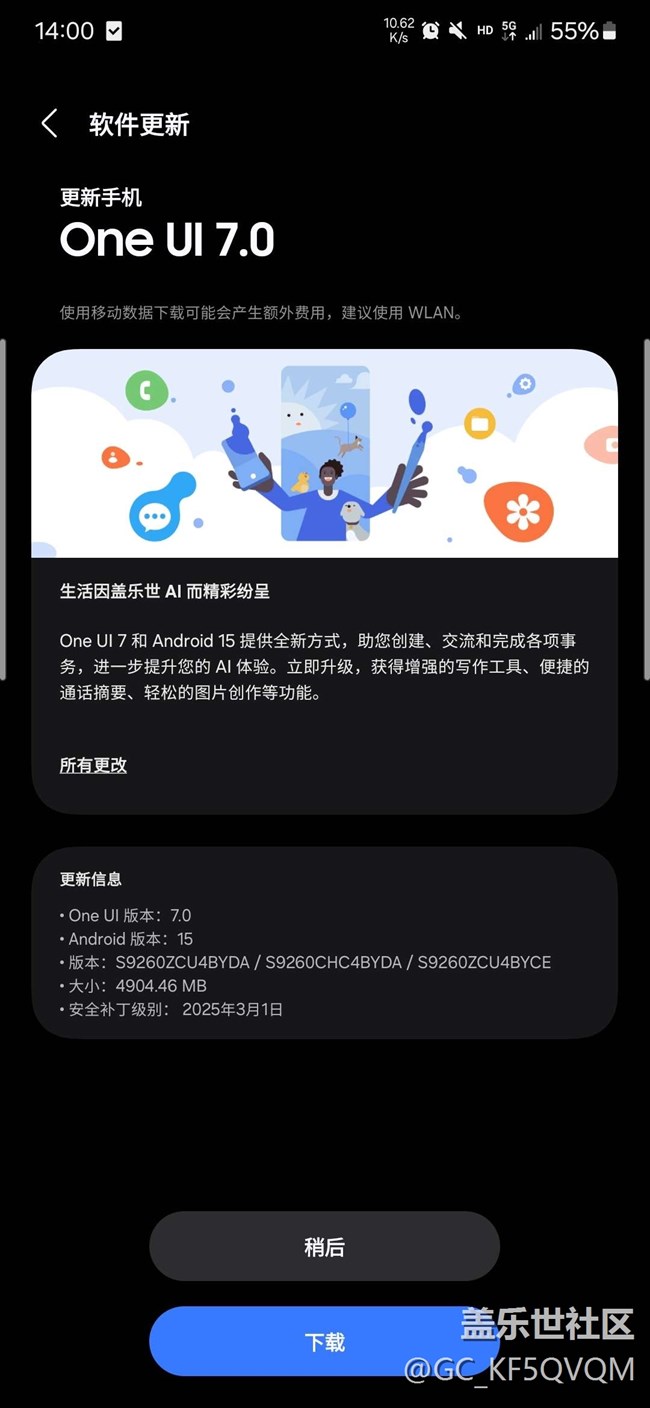Open the 所有更改 link
650x1408 pixels.
pos(93,765)
